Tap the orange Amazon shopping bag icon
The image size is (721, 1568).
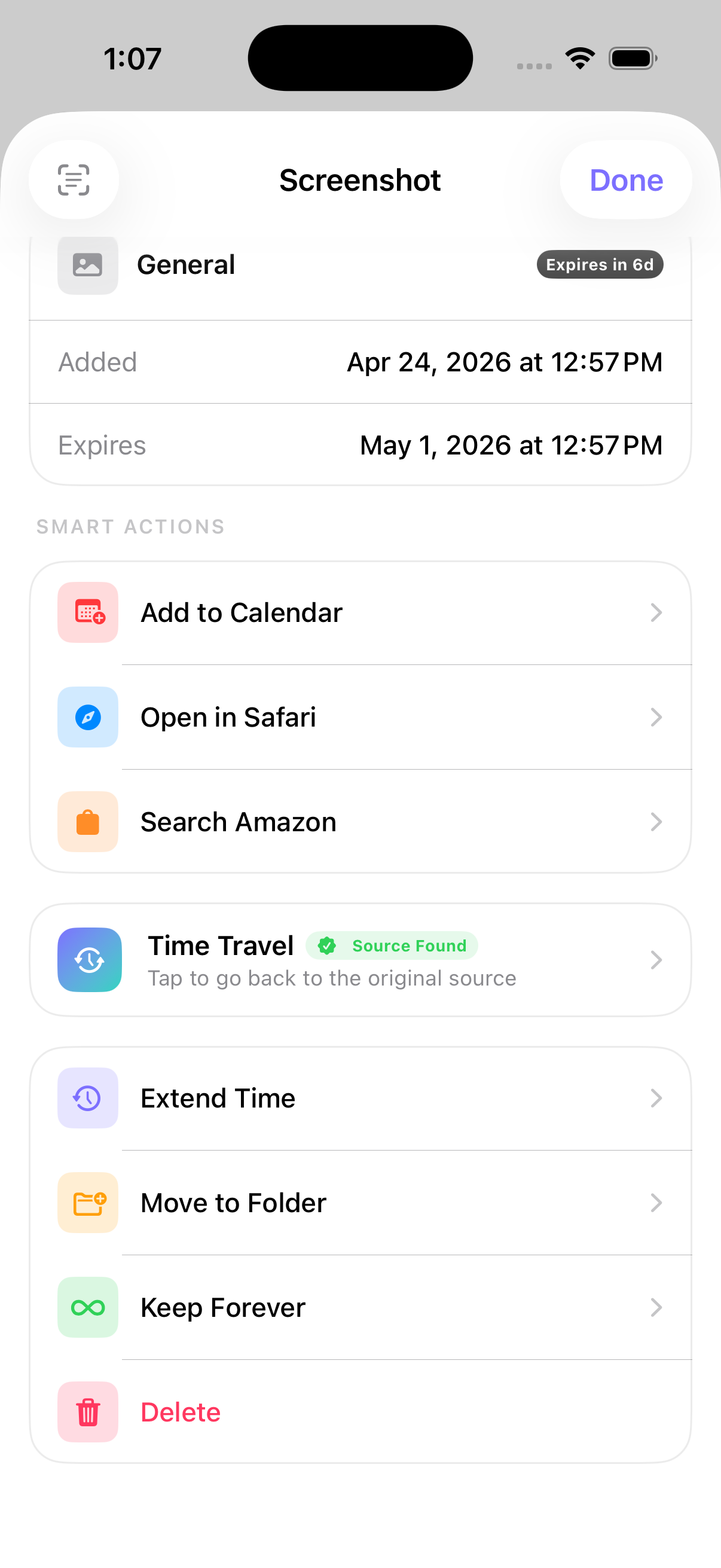click(88, 822)
